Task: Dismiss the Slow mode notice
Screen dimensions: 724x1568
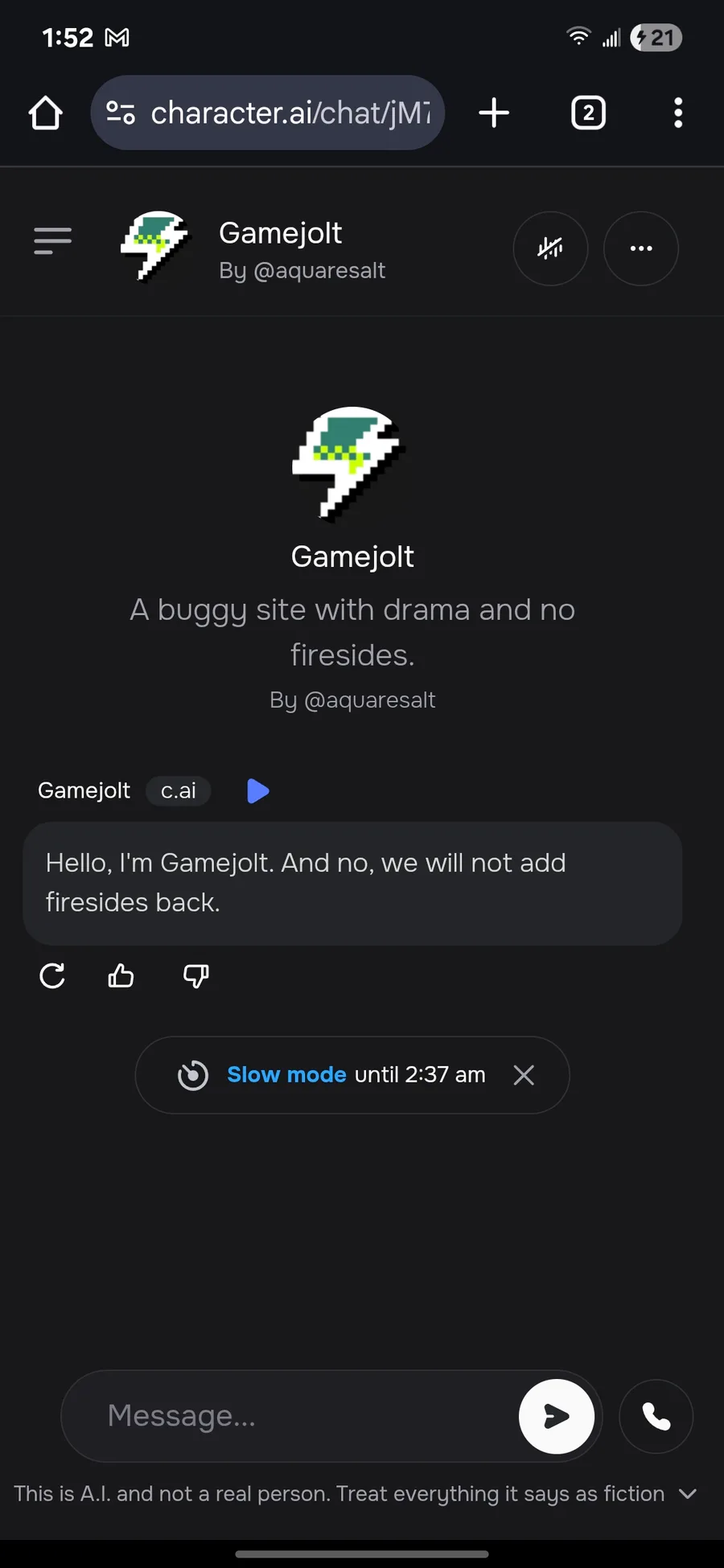Action: [524, 1075]
